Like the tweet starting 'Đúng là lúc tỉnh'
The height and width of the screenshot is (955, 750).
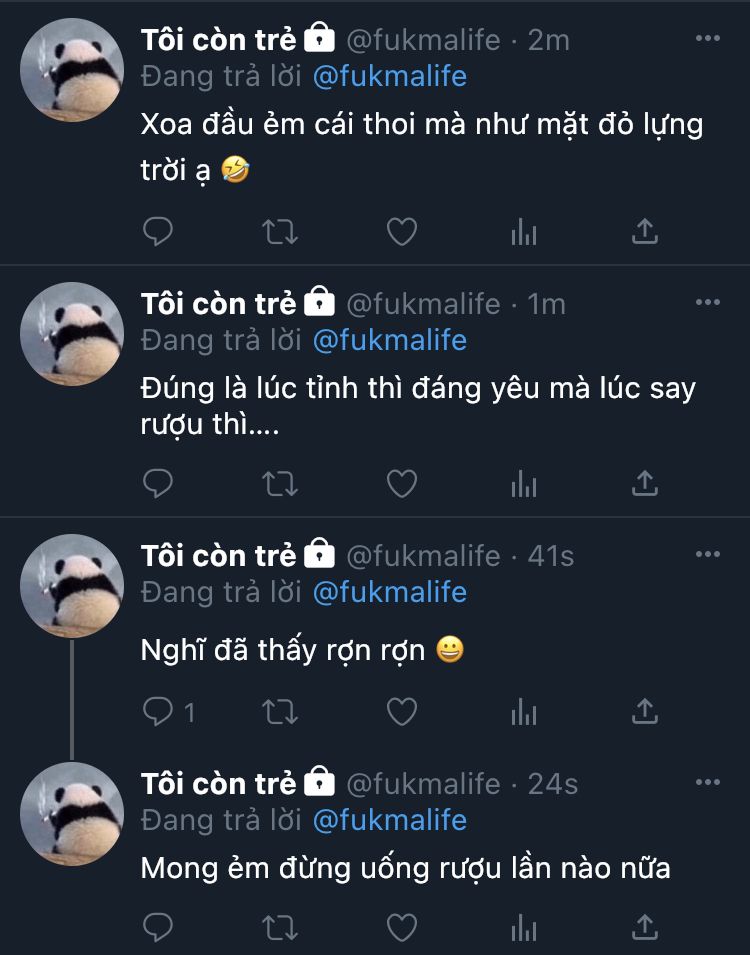[x=402, y=484]
